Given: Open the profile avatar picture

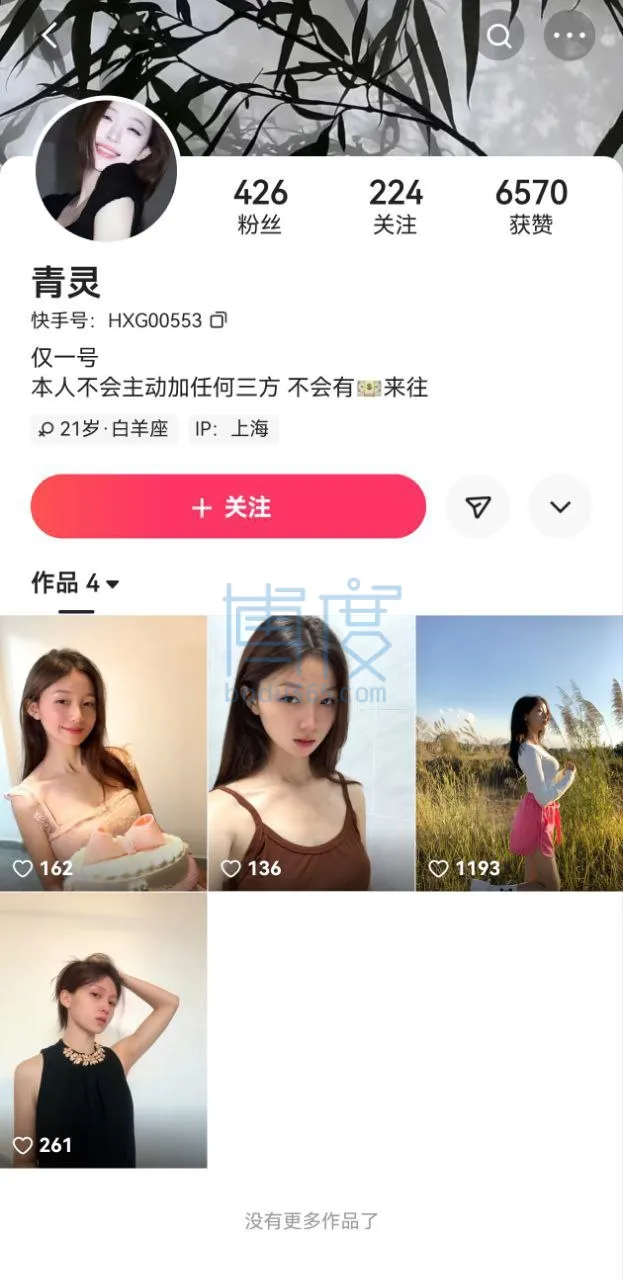Looking at the screenshot, I should 106,170.
